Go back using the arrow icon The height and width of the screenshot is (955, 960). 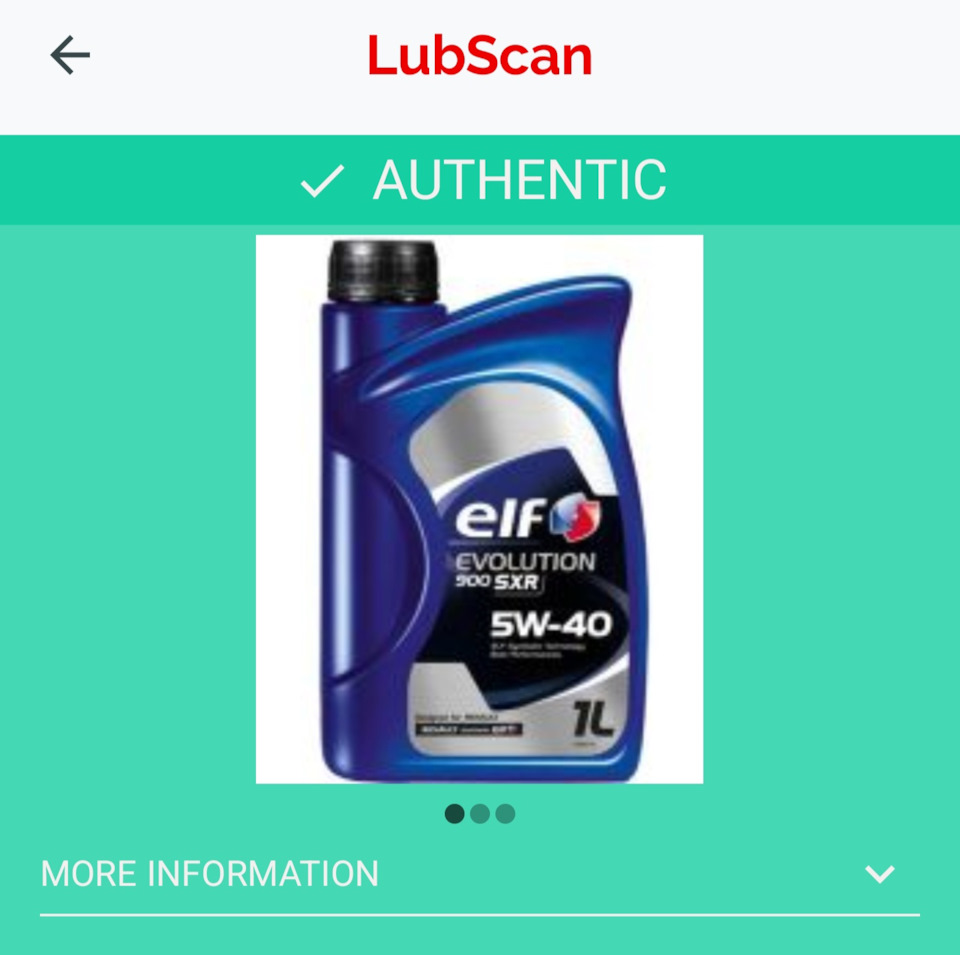pyautogui.click(x=70, y=55)
